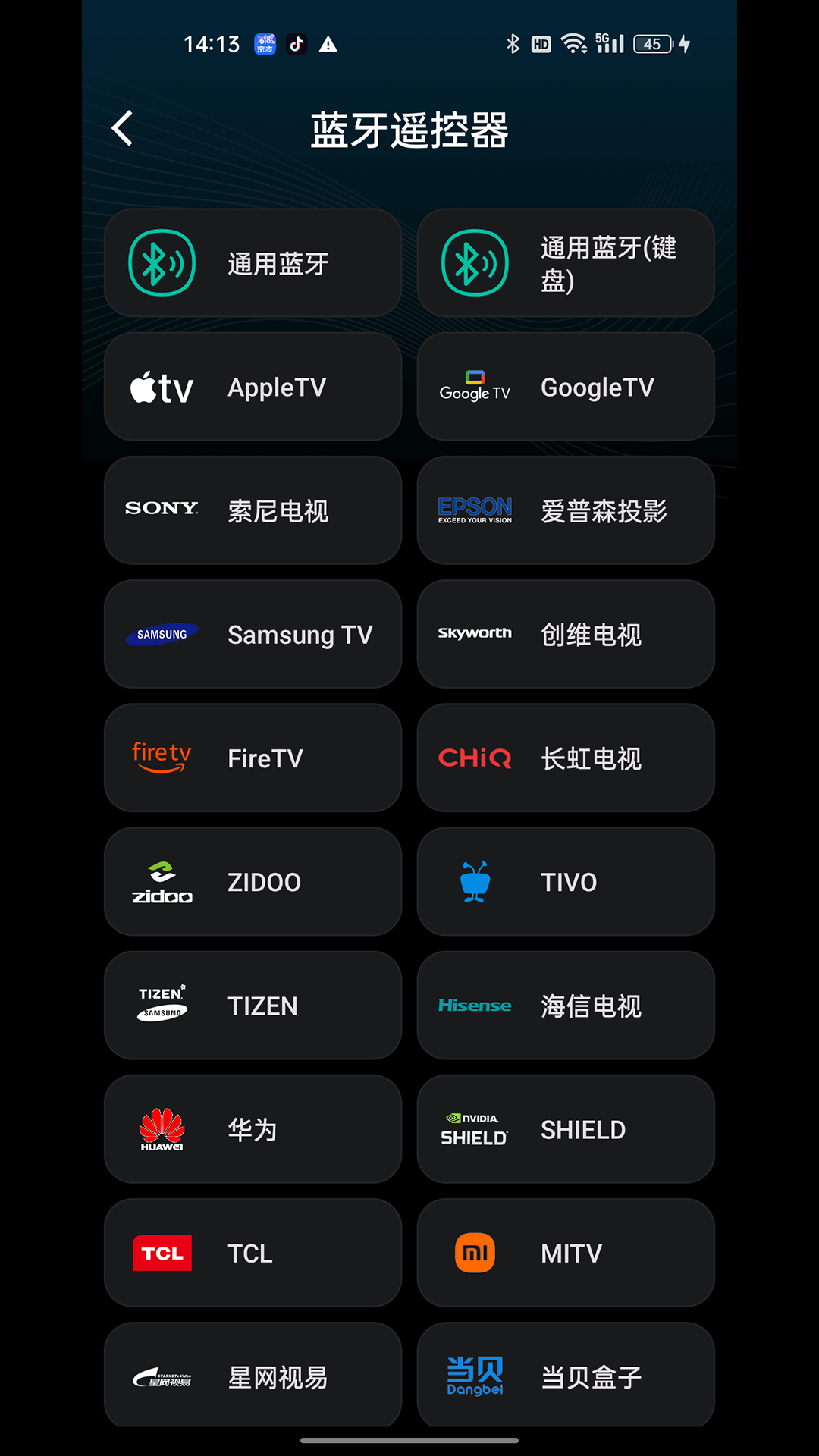Click the SONY logo icon
819x1456 pixels.
click(x=162, y=507)
